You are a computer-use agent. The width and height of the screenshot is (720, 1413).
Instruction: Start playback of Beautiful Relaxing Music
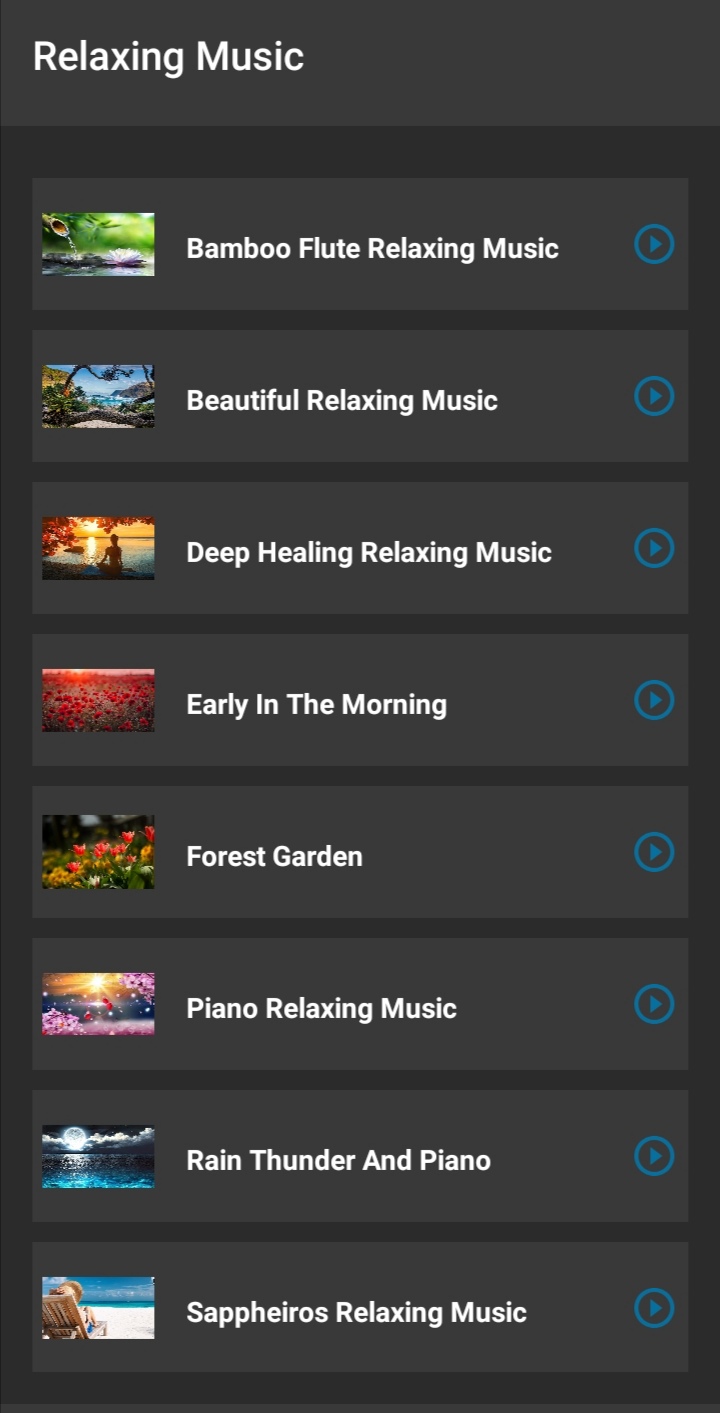click(x=654, y=396)
